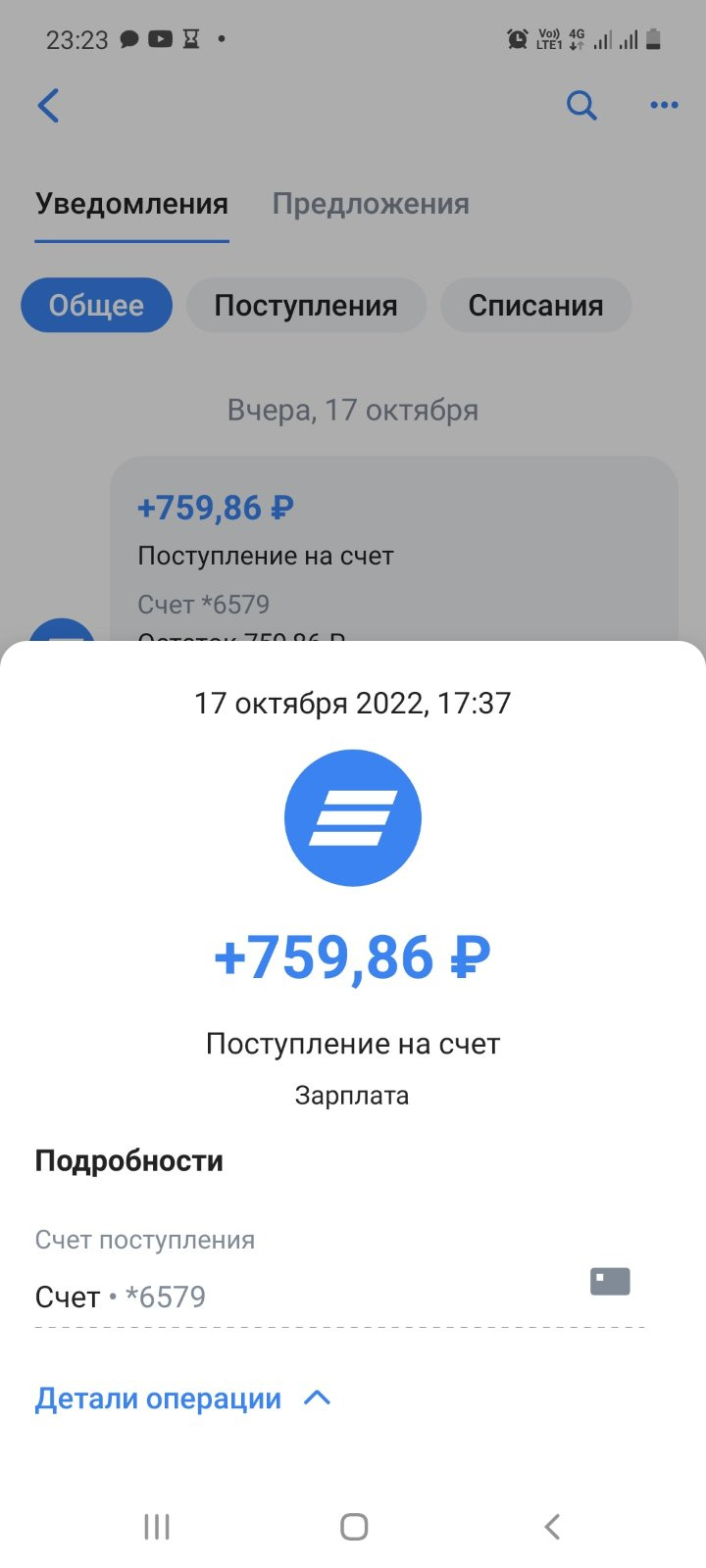This screenshot has width=706, height=1568.
Task: Filter by Списания chip
Action: click(535, 306)
